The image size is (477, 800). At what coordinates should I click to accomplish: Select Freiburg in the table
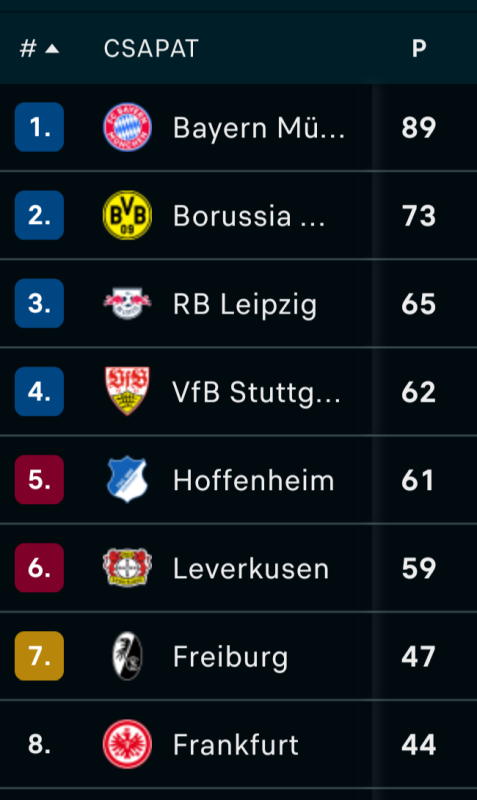238,656
